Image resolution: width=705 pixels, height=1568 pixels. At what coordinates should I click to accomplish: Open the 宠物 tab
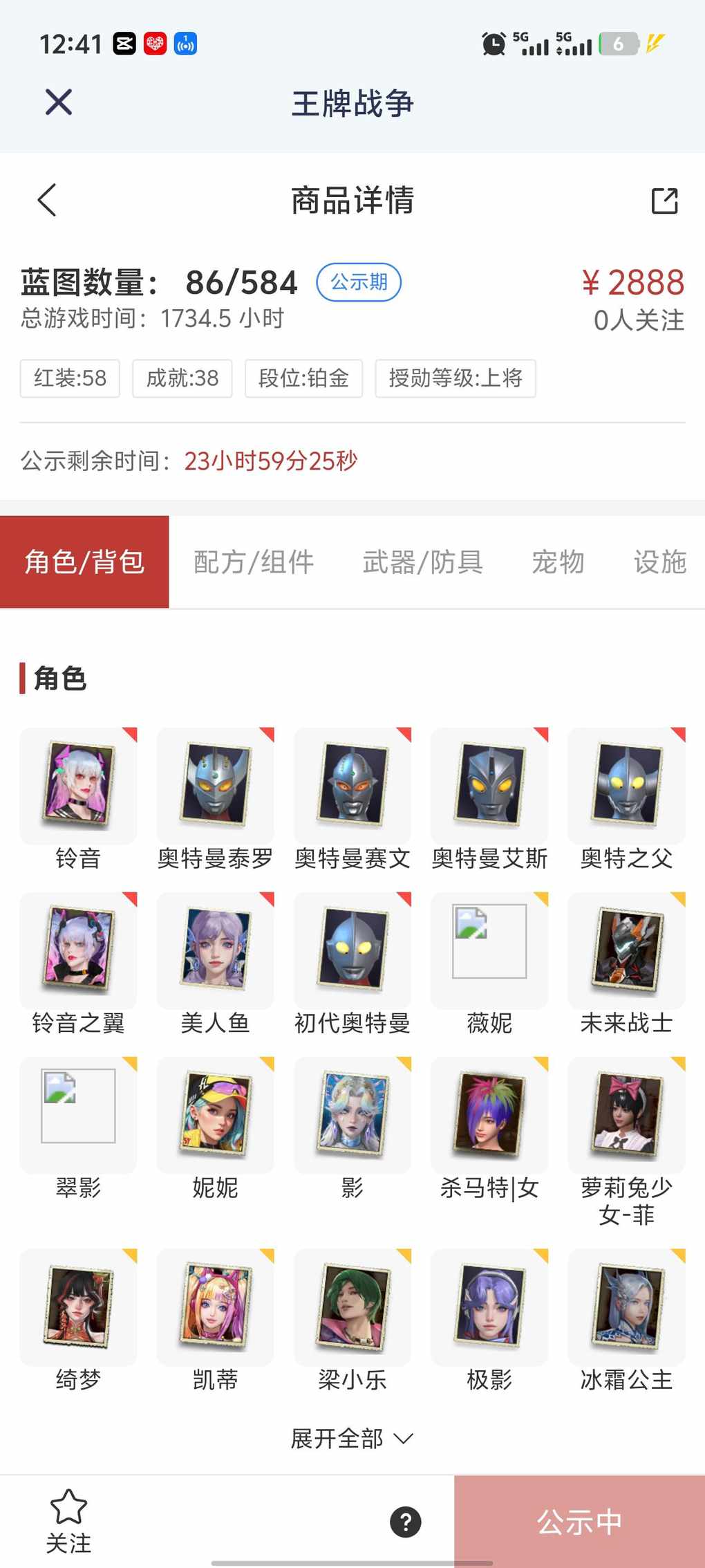(x=558, y=562)
